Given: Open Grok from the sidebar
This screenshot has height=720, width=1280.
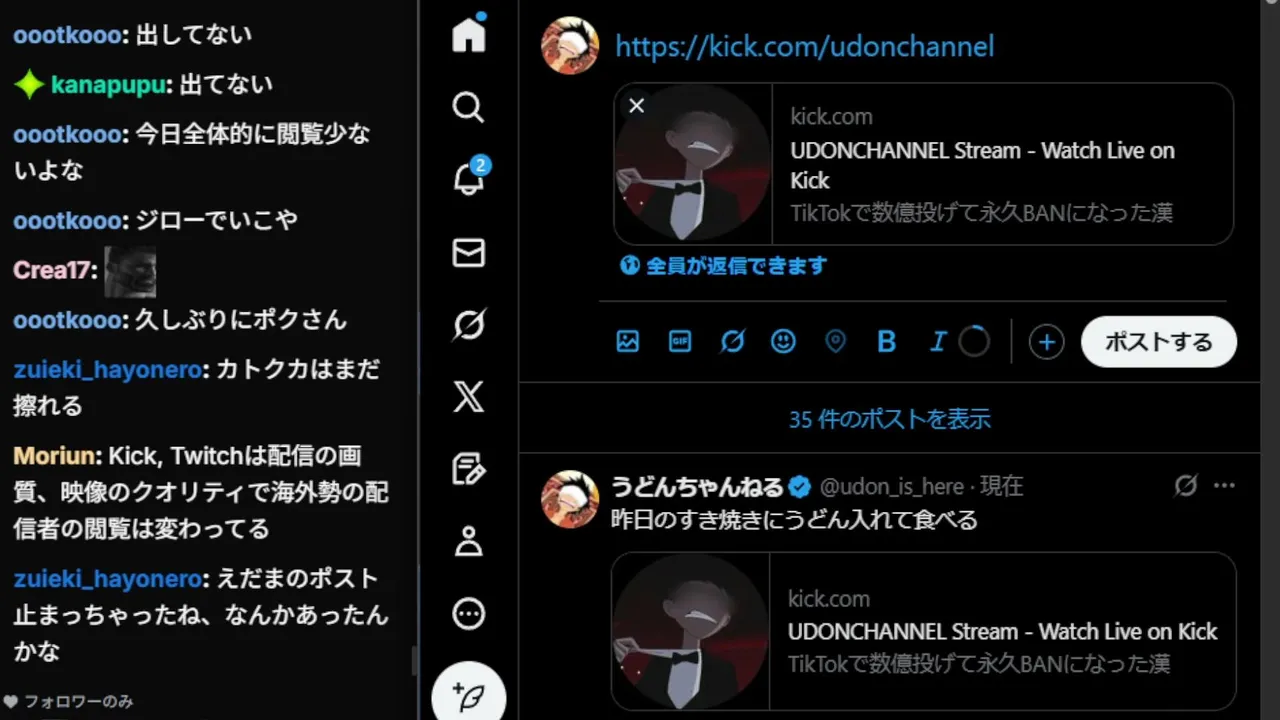Looking at the screenshot, I should (468, 325).
